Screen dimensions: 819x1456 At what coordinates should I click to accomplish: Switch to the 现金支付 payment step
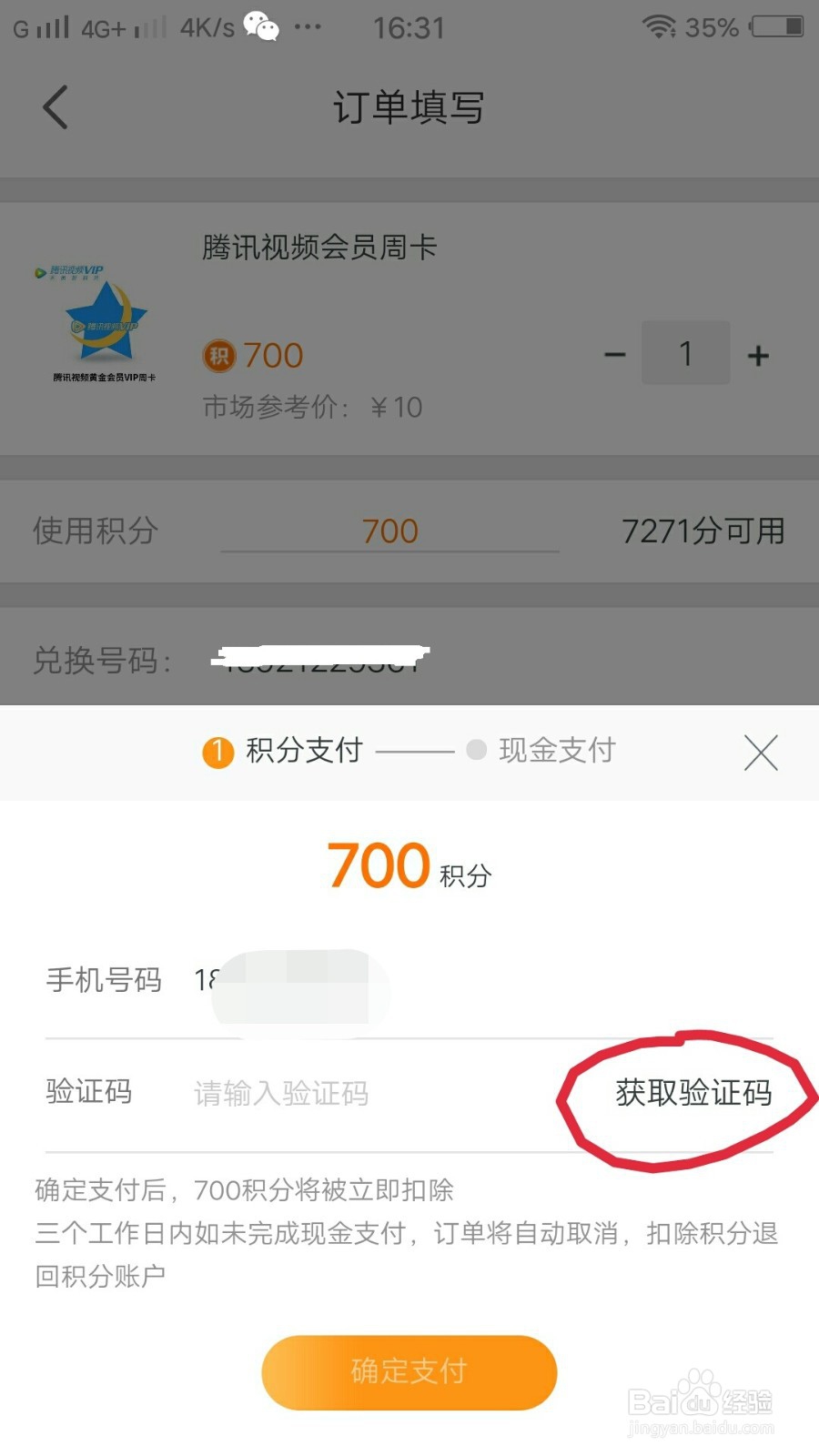click(557, 752)
